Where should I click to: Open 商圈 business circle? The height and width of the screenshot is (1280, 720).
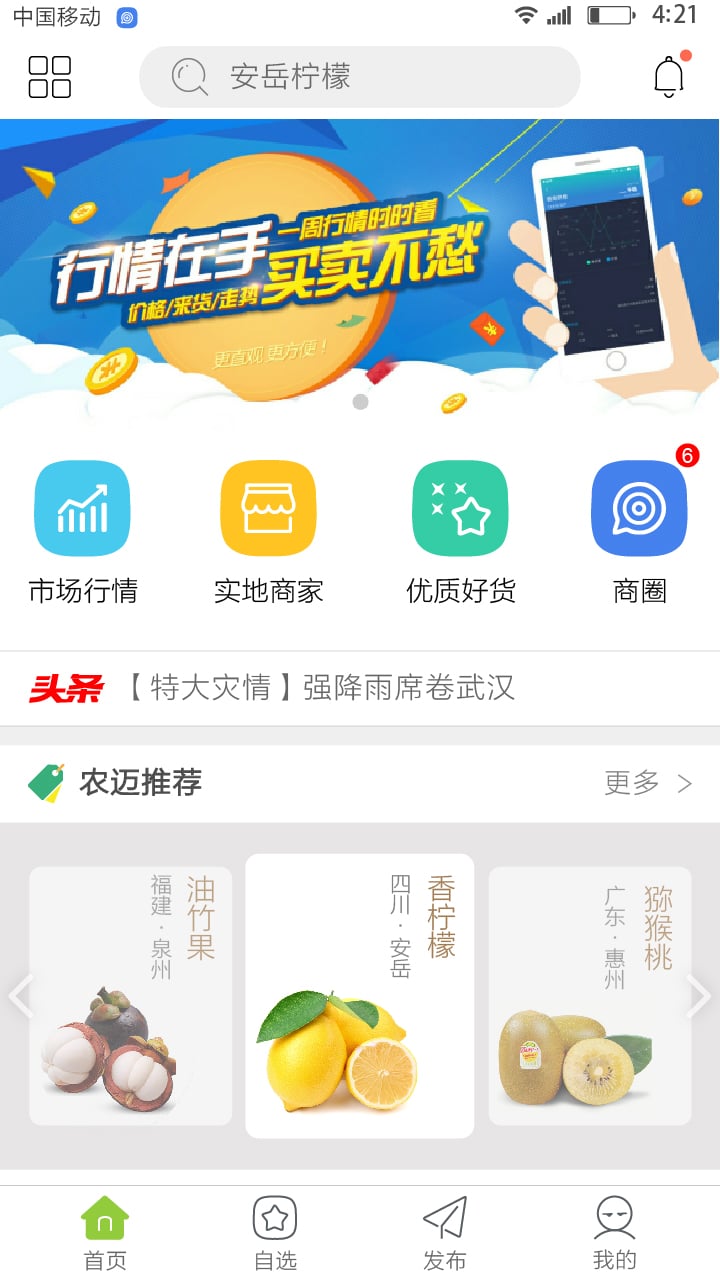pyautogui.click(x=640, y=532)
